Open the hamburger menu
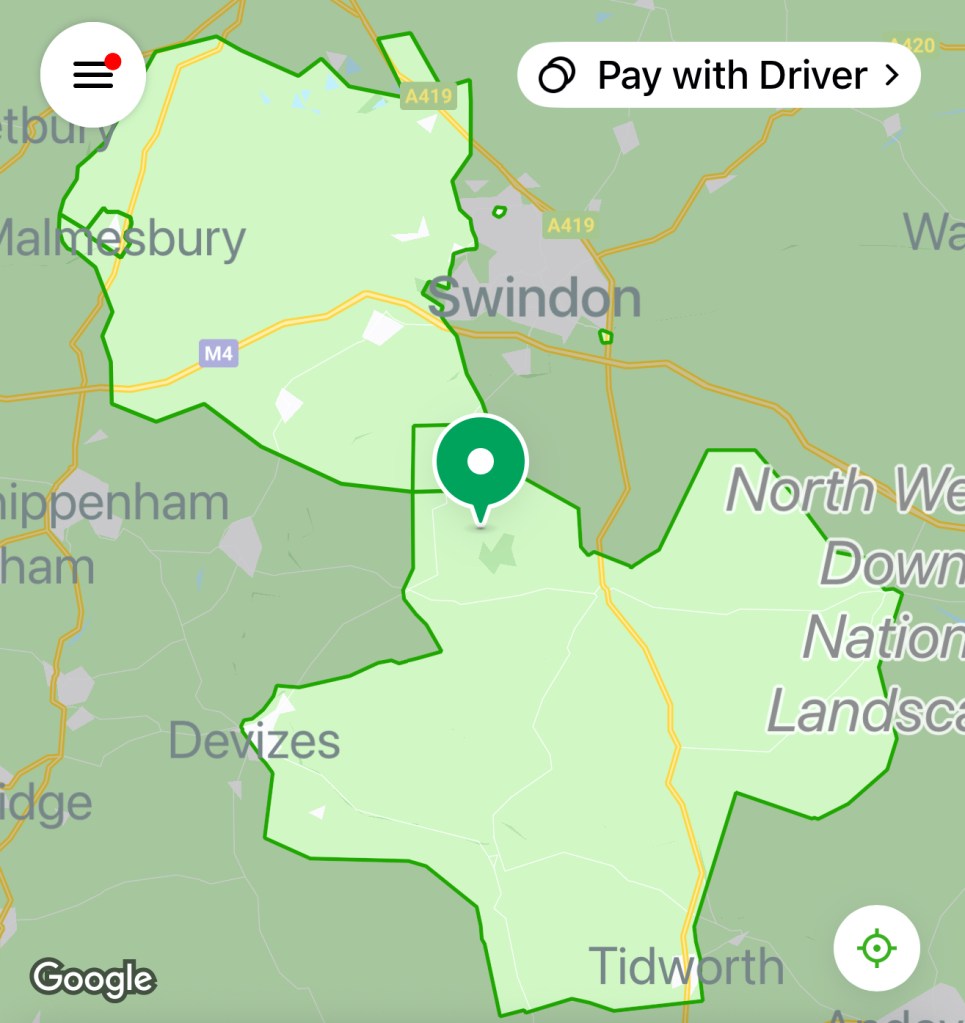965x1023 pixels. pos(93,75)
